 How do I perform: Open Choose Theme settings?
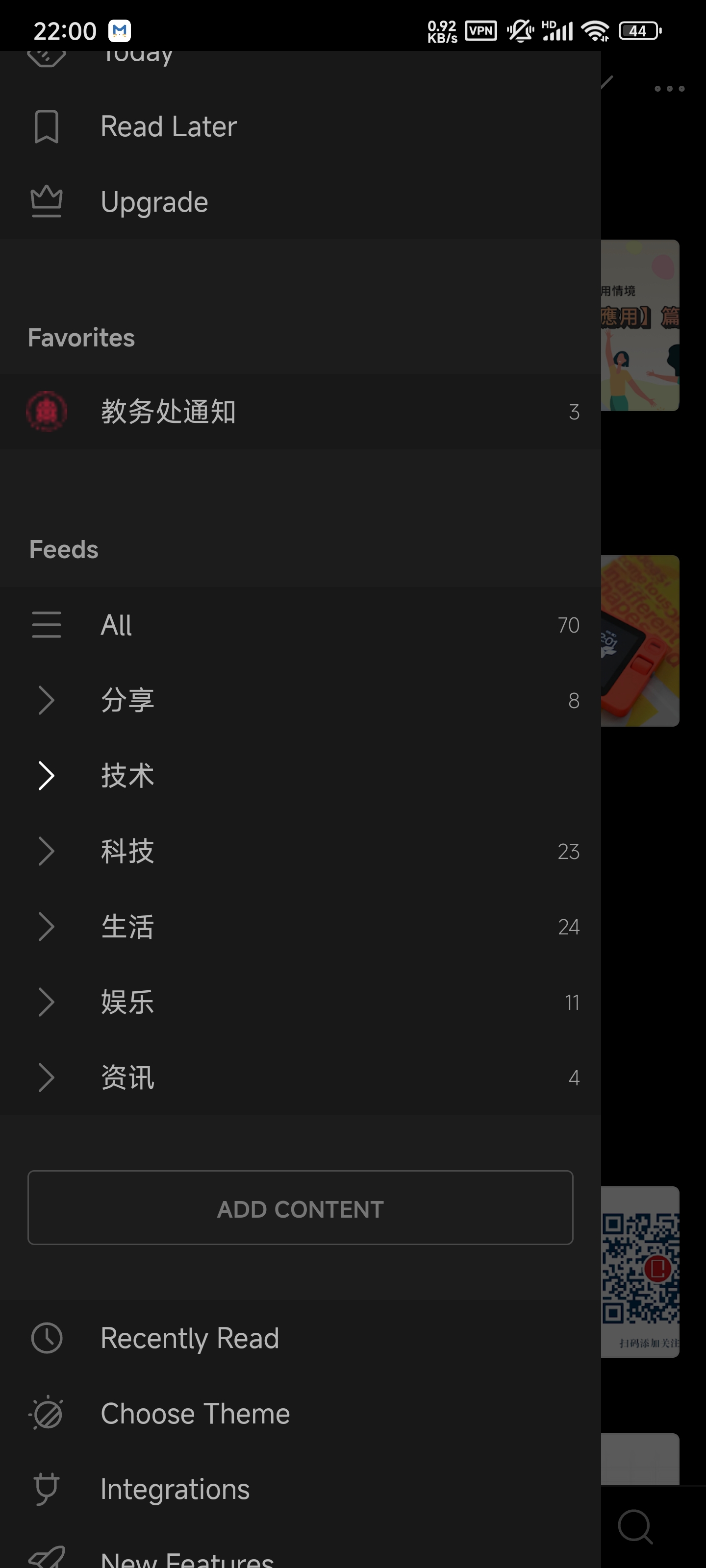coord(195,1413)
